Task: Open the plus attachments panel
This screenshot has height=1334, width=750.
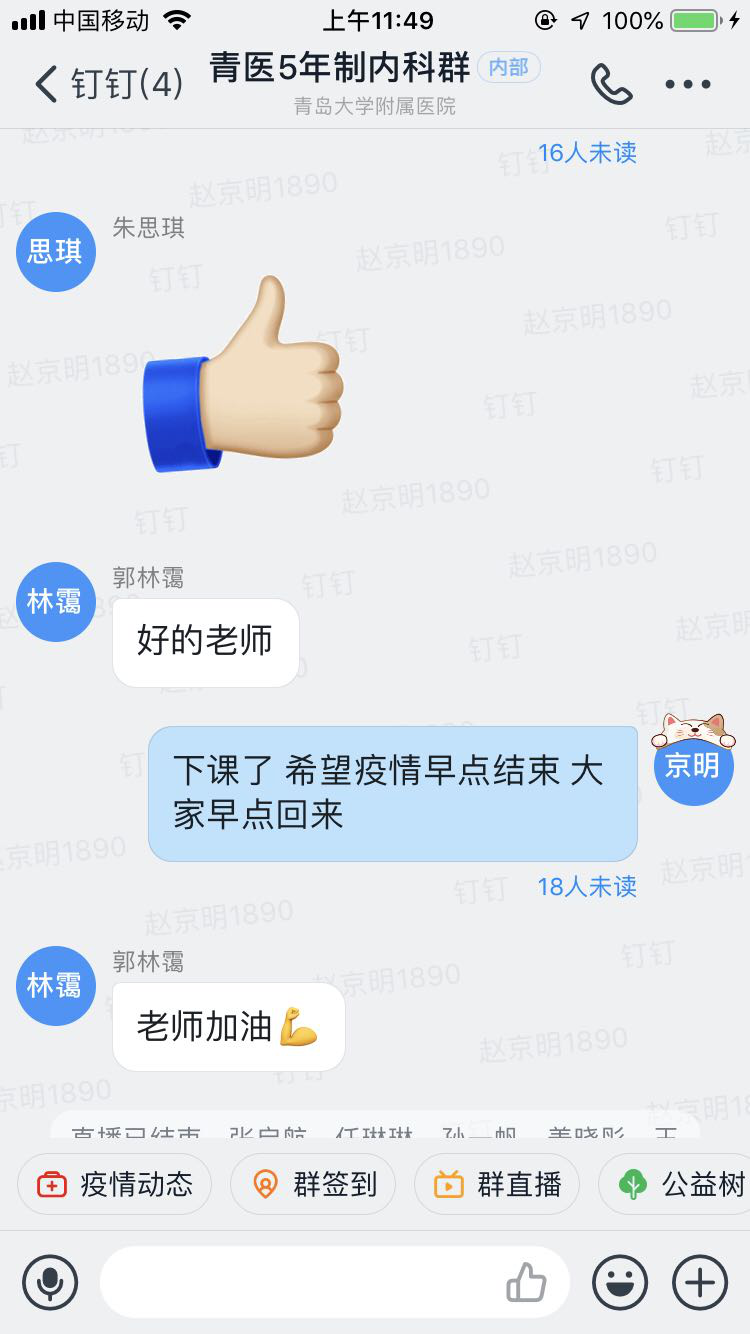Action: click(x=700, y=1282)
